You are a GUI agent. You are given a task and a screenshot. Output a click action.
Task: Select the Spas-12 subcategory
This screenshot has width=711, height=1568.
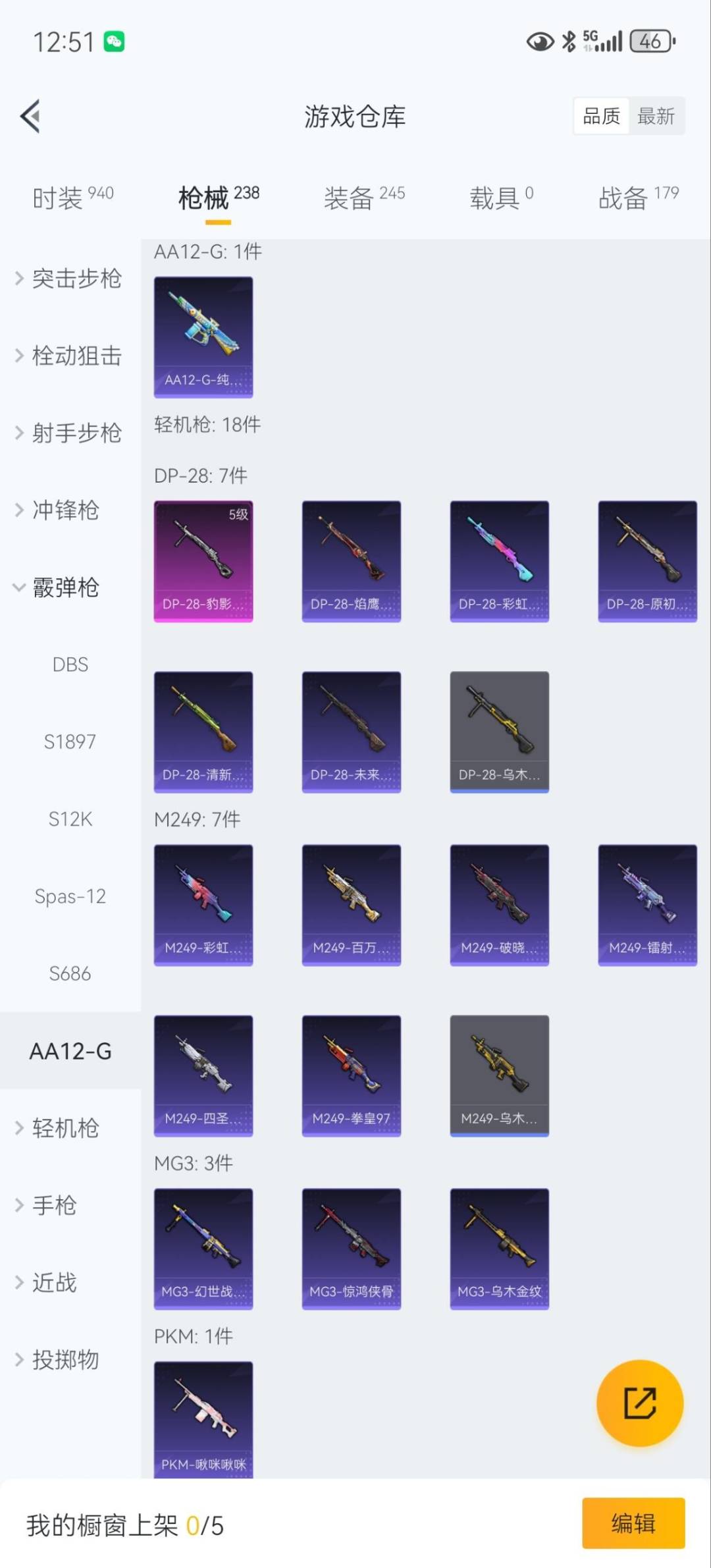pyautogui.click(x=70, y=896)
